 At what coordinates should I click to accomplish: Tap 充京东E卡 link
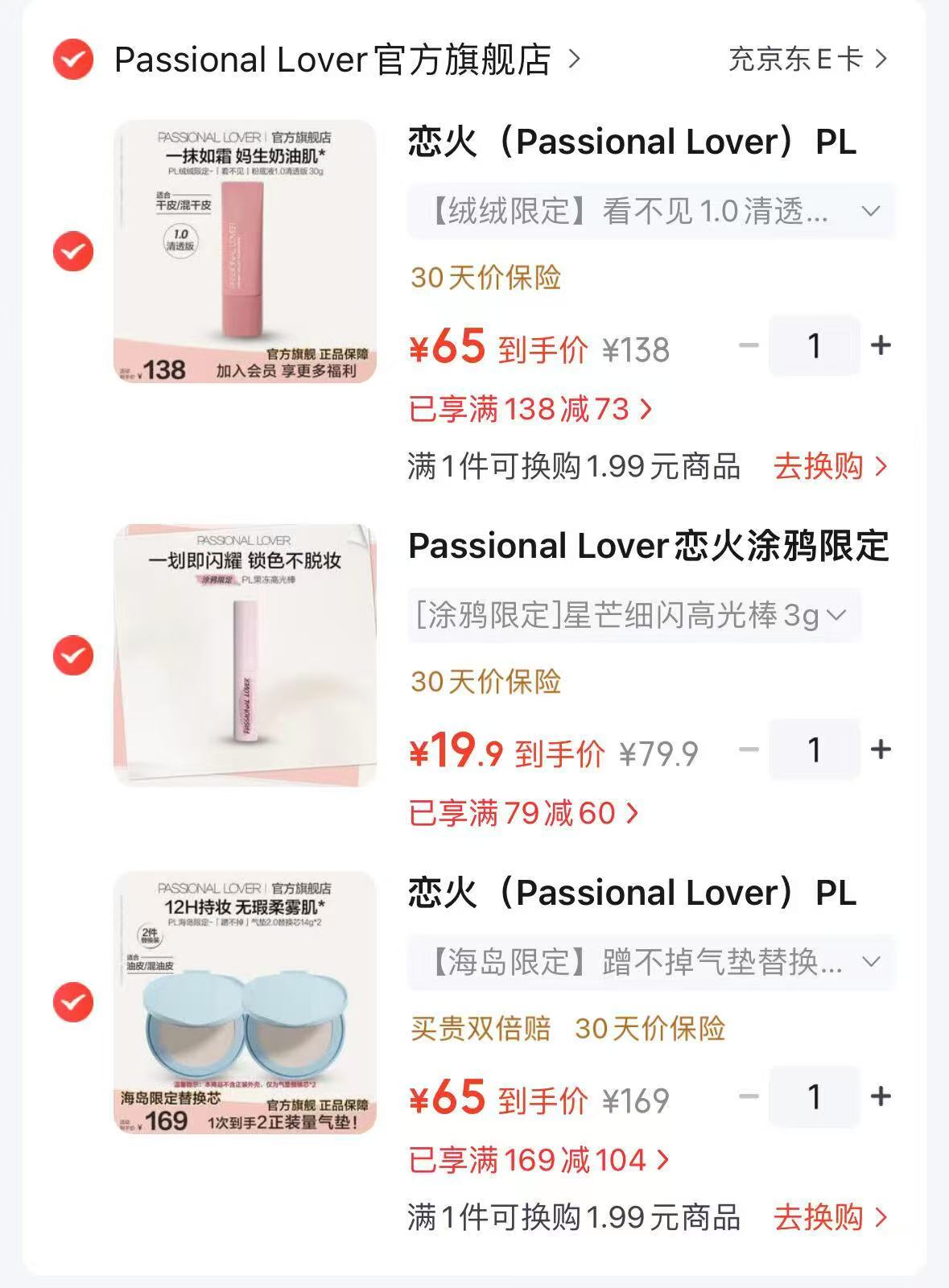point(808,59)
